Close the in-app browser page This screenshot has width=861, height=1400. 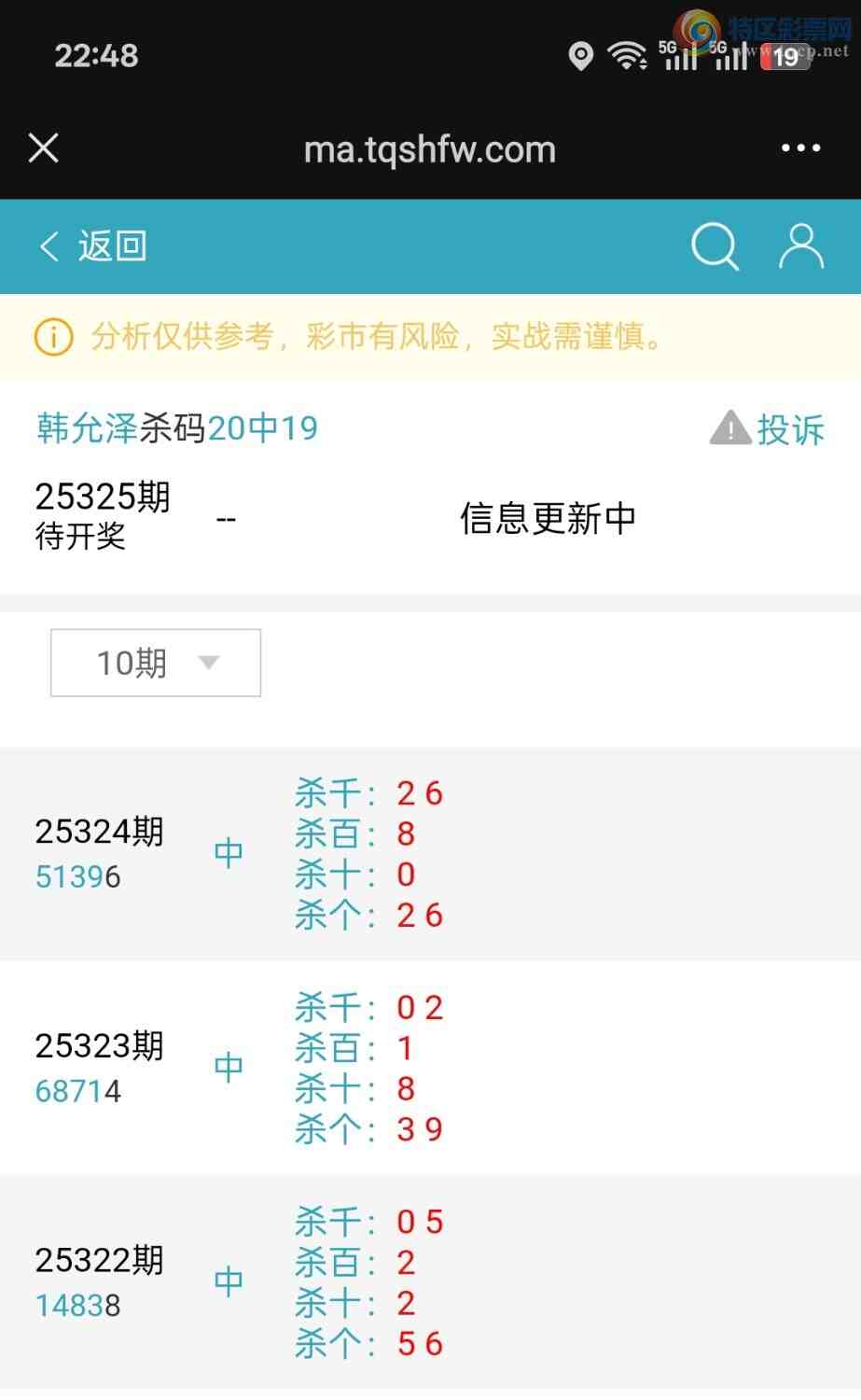coord(44,148)
